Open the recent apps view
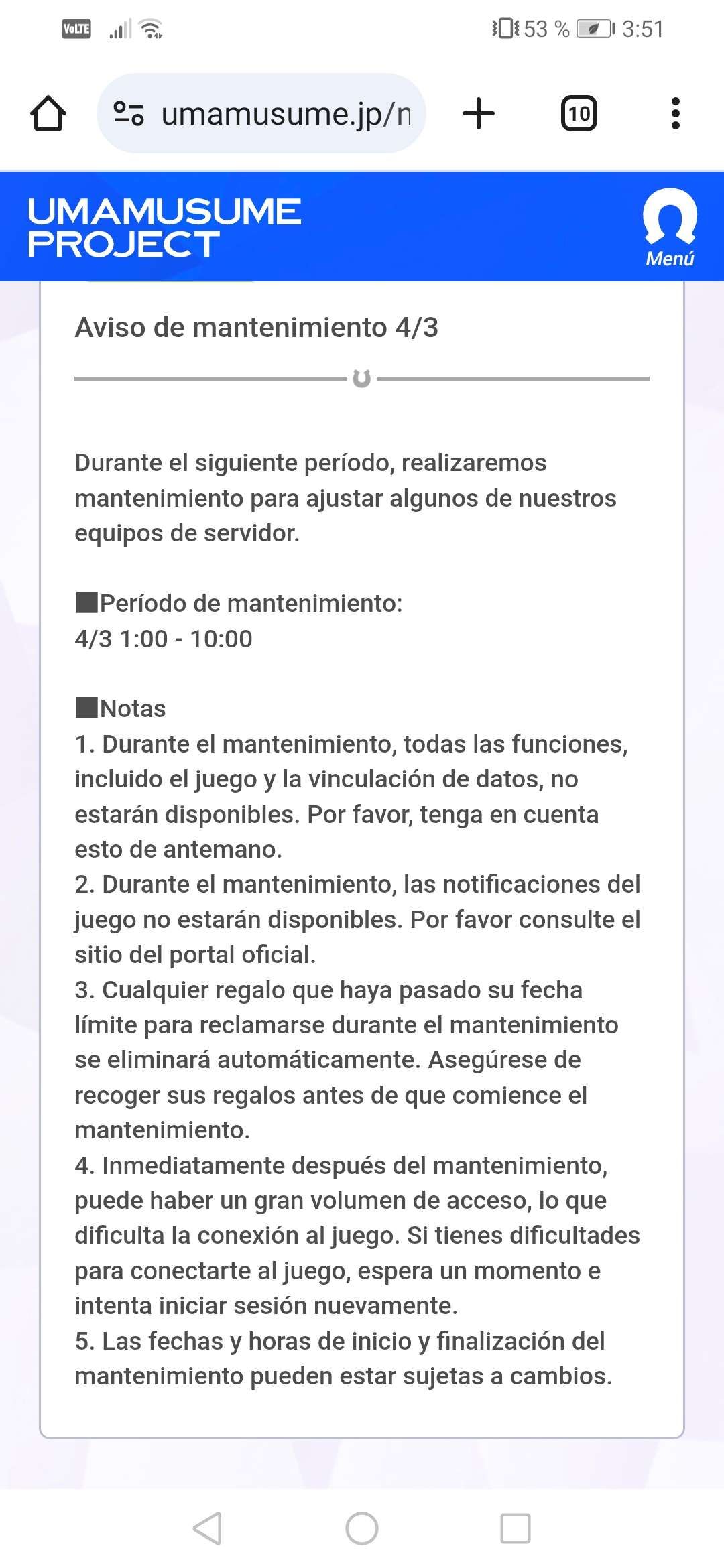The height and width of the screenshot is (1568, 724). 516,1528
